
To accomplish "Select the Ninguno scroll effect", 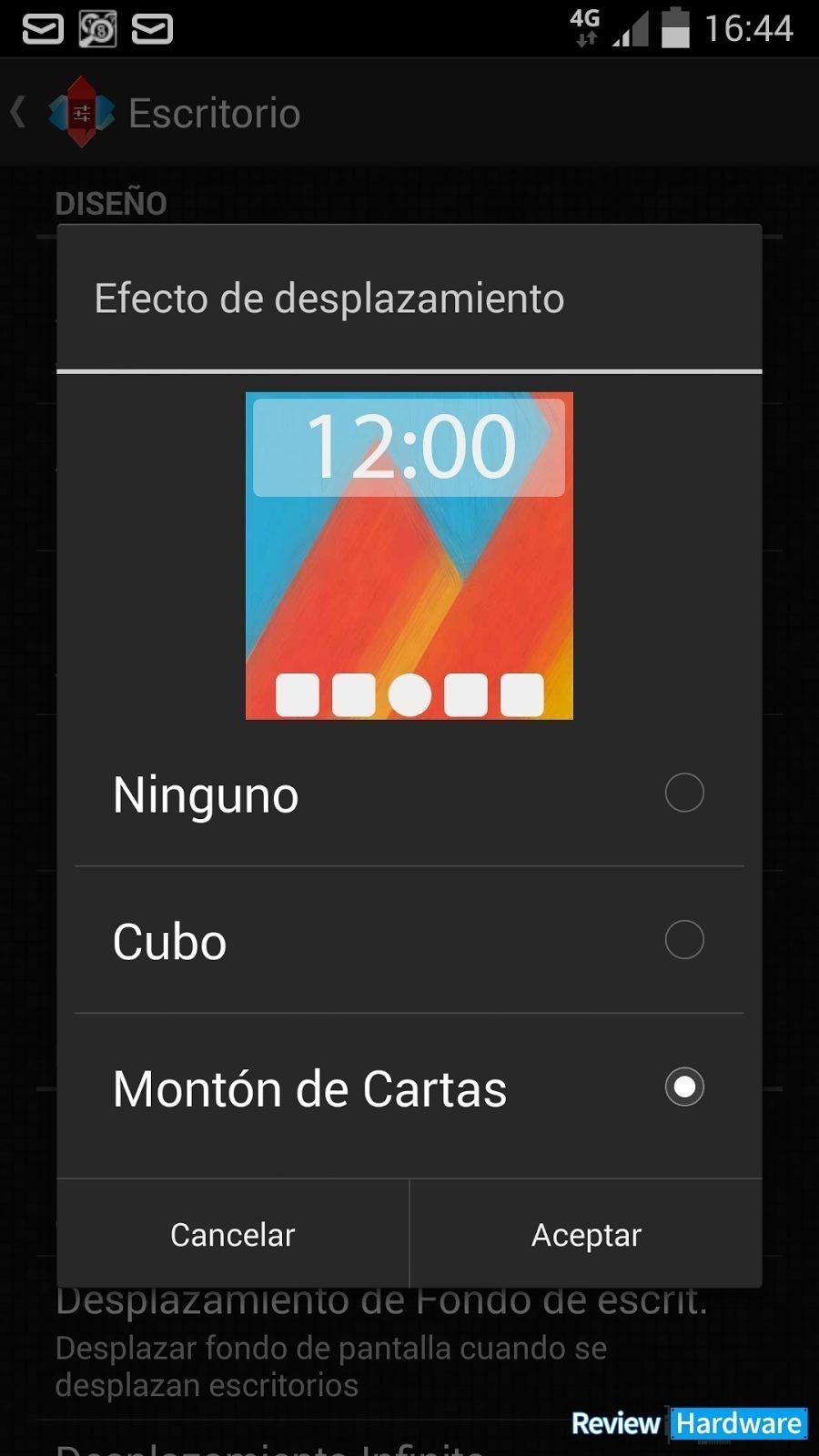I will pyautogui.click(x=409, y=794).
